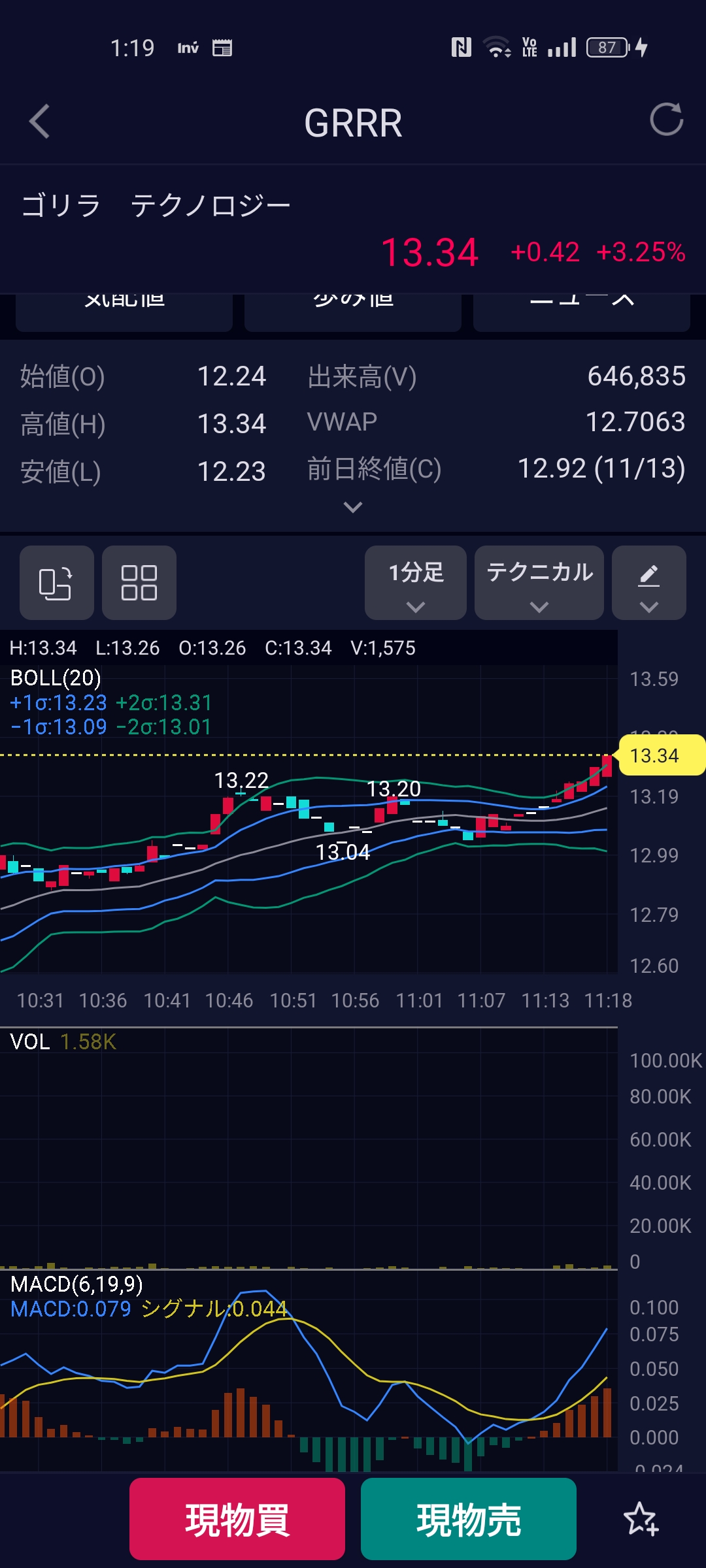Tap the 現物売 sell button

[x=469, y=1519]
